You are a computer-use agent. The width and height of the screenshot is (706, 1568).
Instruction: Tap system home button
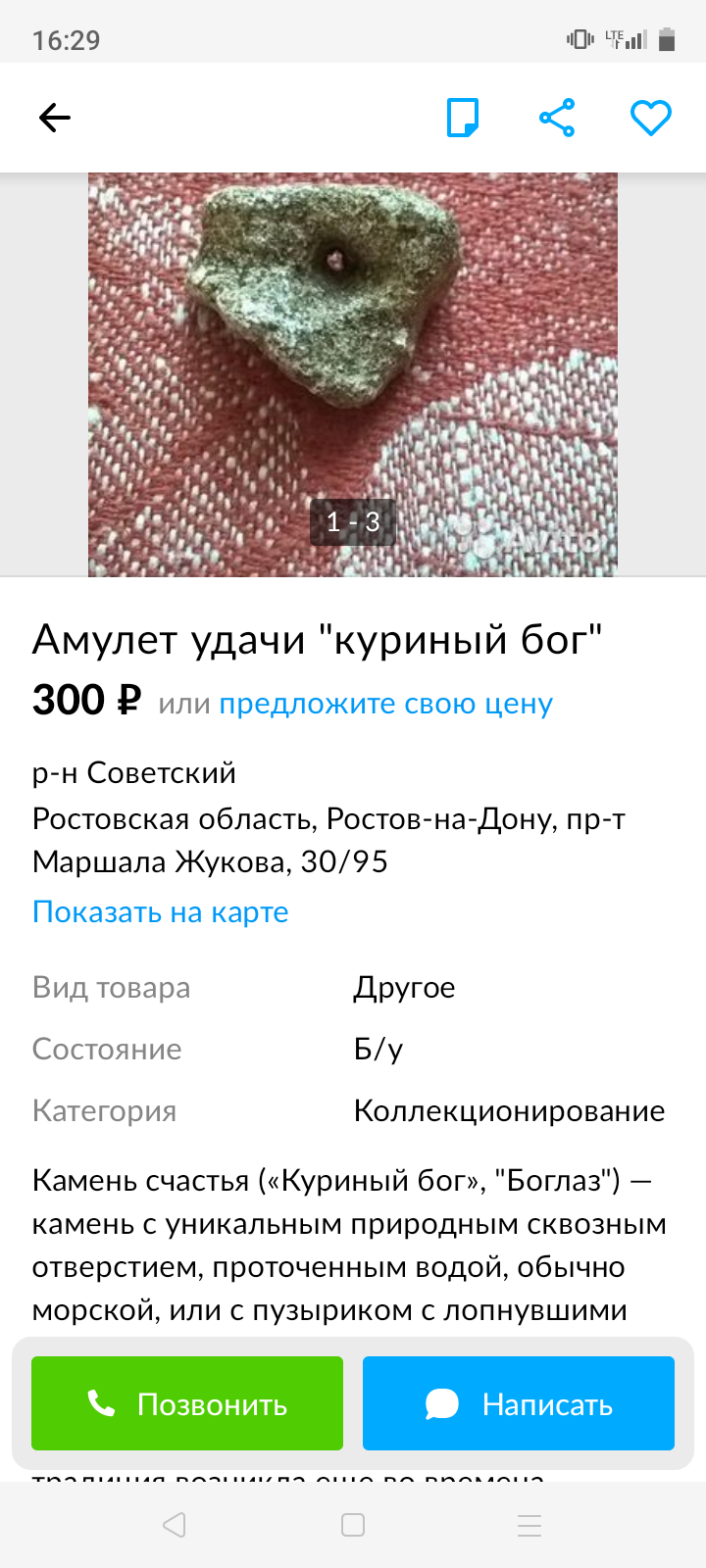(353, 1525)
